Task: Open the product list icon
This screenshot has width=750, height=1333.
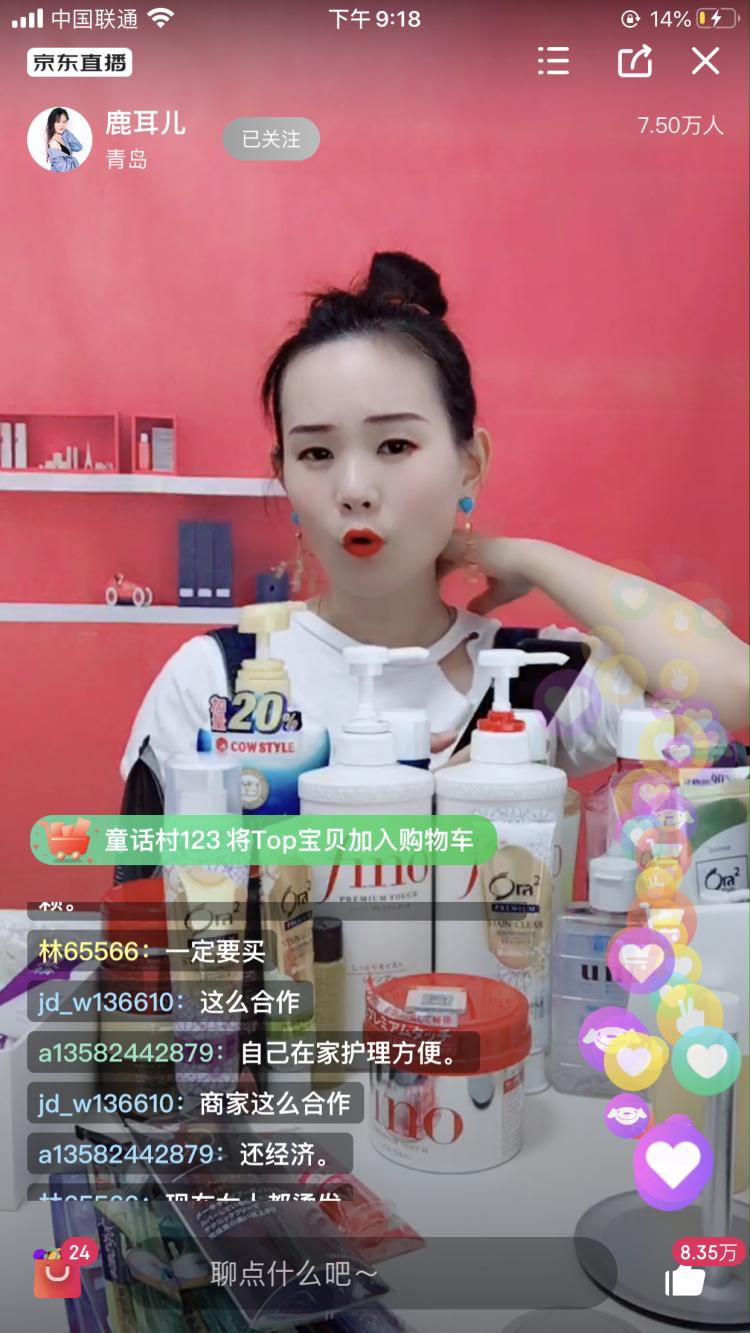Action: pyautogui.click(x=552, y=62)
